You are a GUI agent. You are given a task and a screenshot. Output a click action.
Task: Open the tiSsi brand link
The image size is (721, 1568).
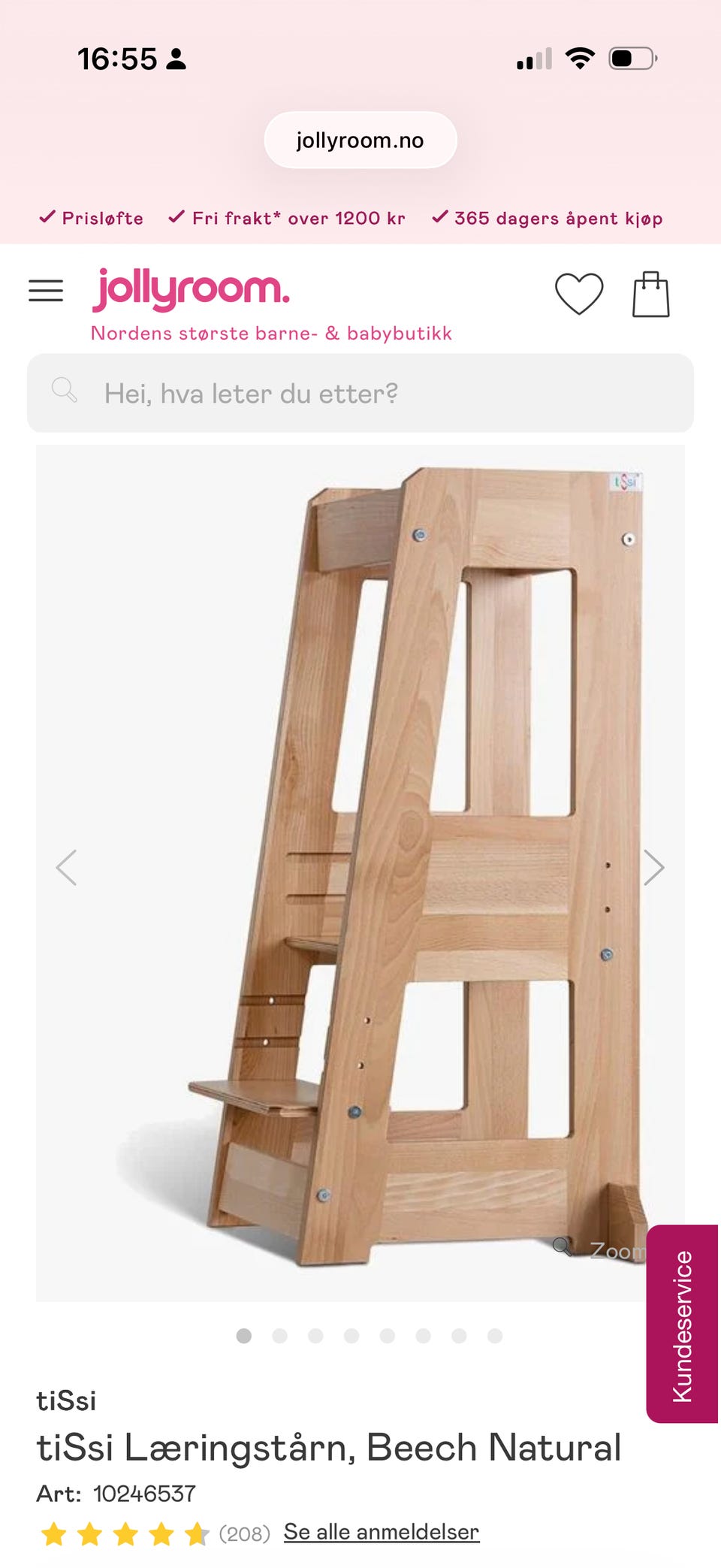tap(66, 1401)
